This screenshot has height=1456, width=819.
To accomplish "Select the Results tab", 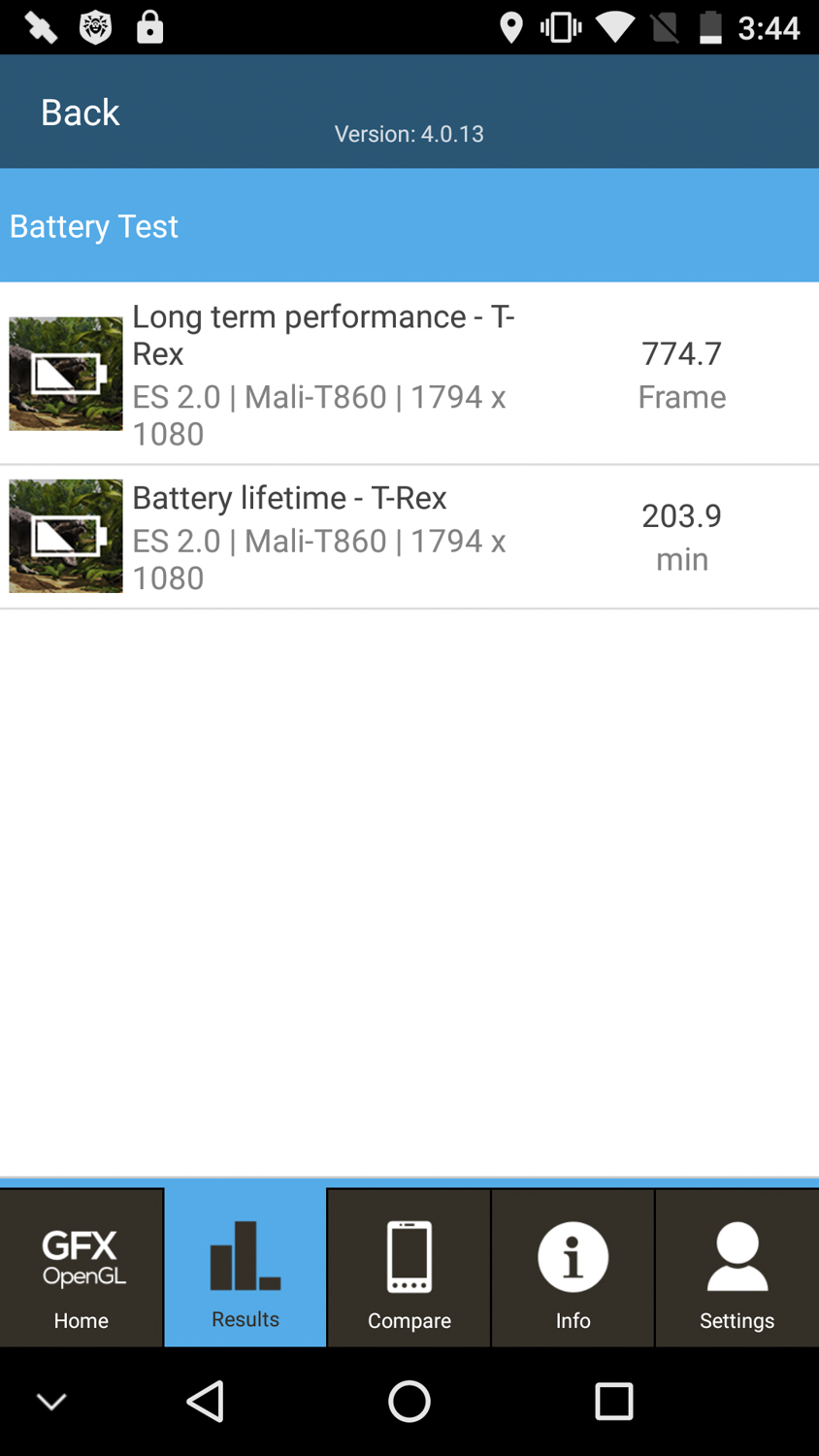I will (x=246, y=1268).
